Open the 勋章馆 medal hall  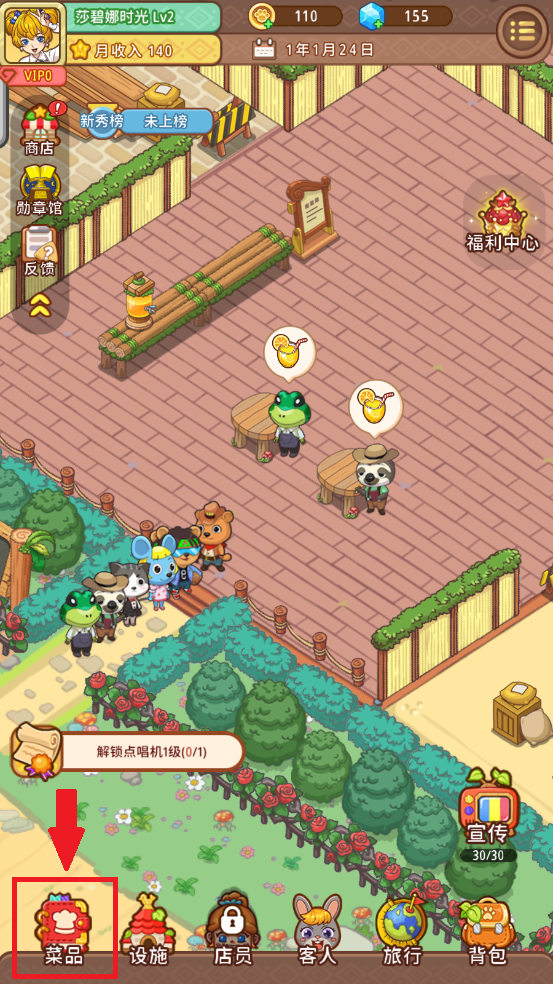point(39,191)
